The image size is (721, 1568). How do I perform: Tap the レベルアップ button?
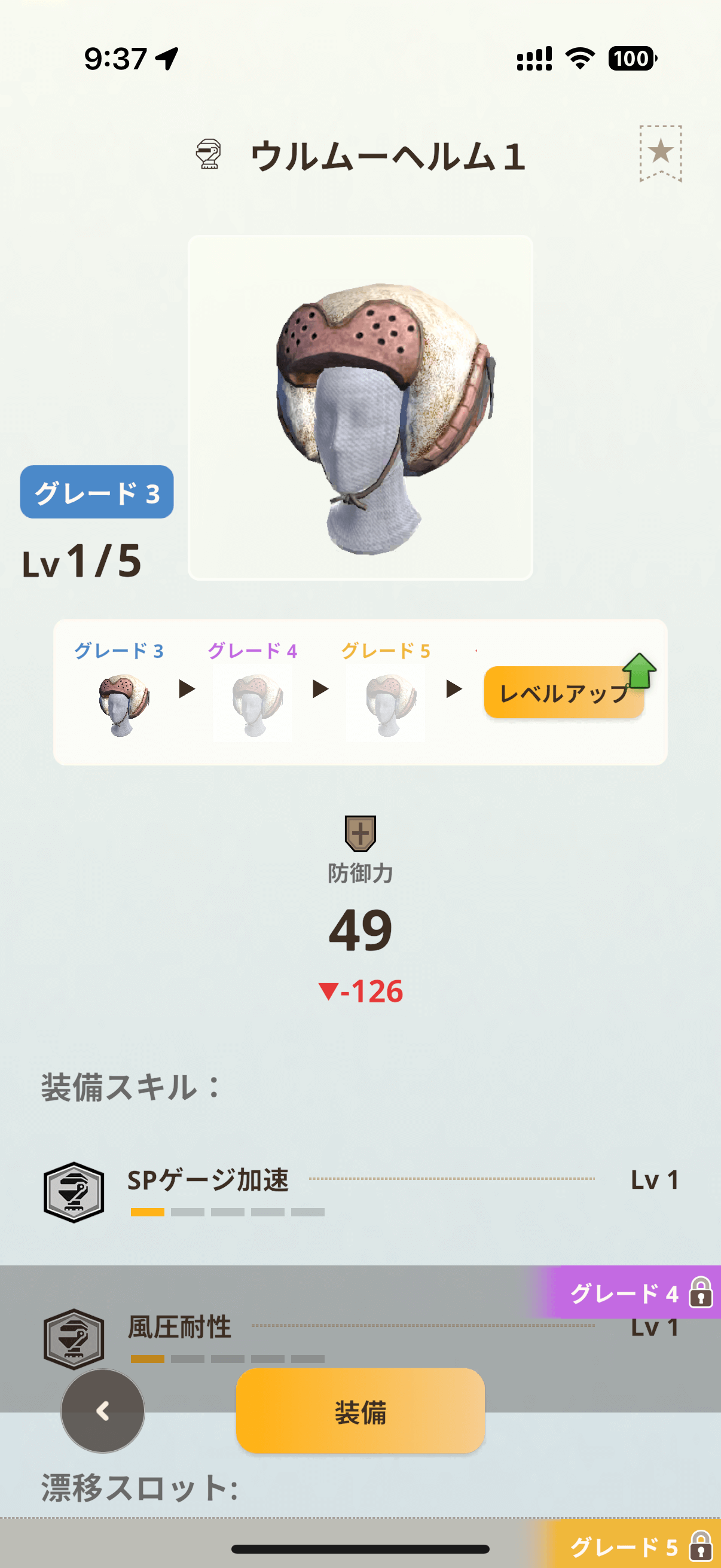point(563,693)
